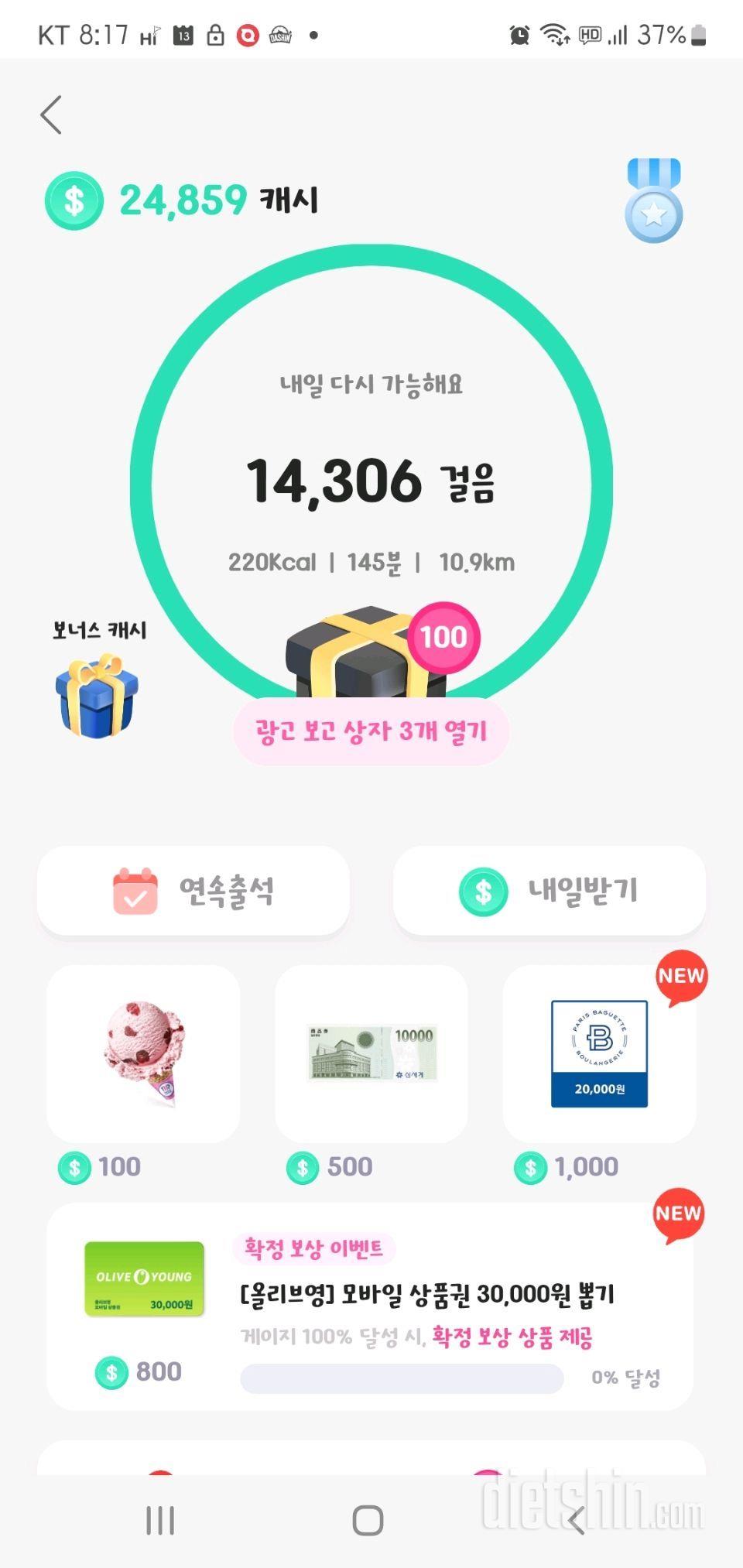Open the 올리브영 30,000원 상품권 event

point(370,1307)
